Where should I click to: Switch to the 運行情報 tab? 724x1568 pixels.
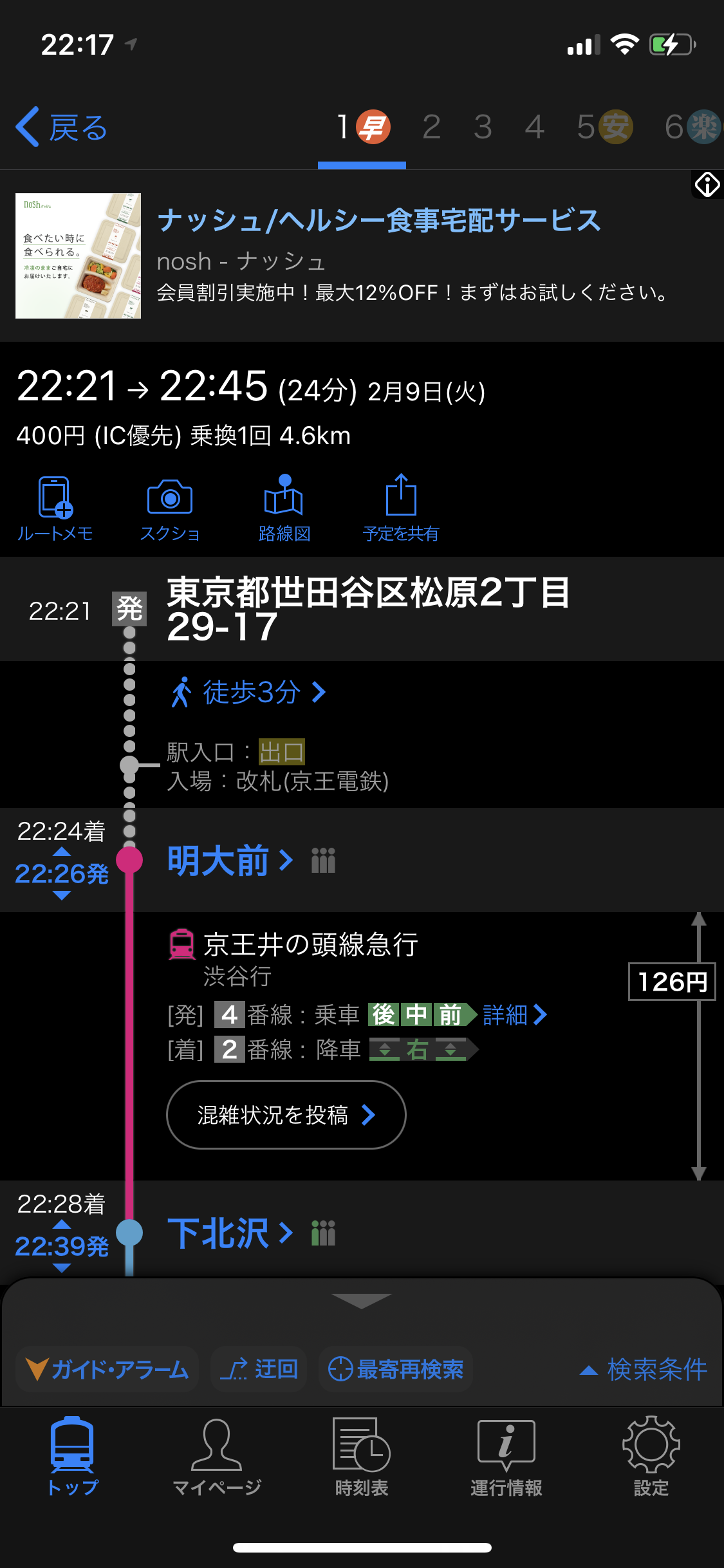pyautogui.click(x=506, y=1455)
